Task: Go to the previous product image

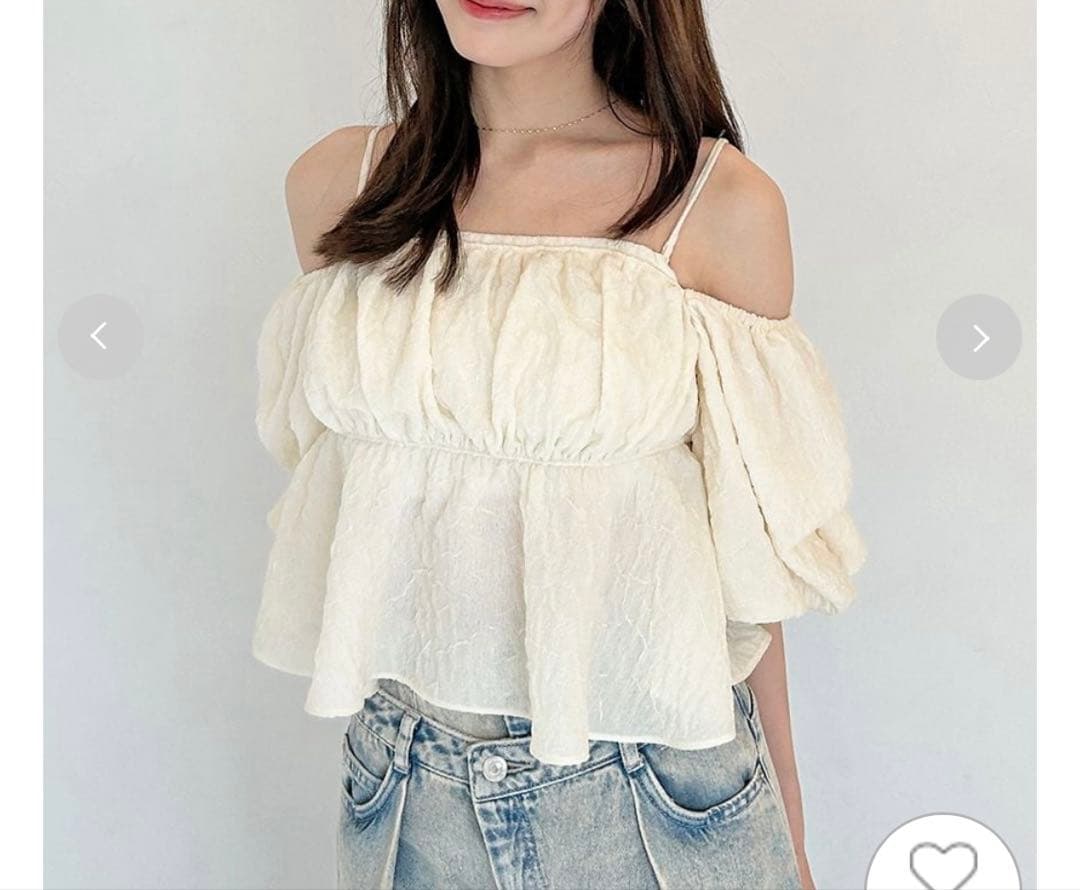Action: tap(100, 337)
